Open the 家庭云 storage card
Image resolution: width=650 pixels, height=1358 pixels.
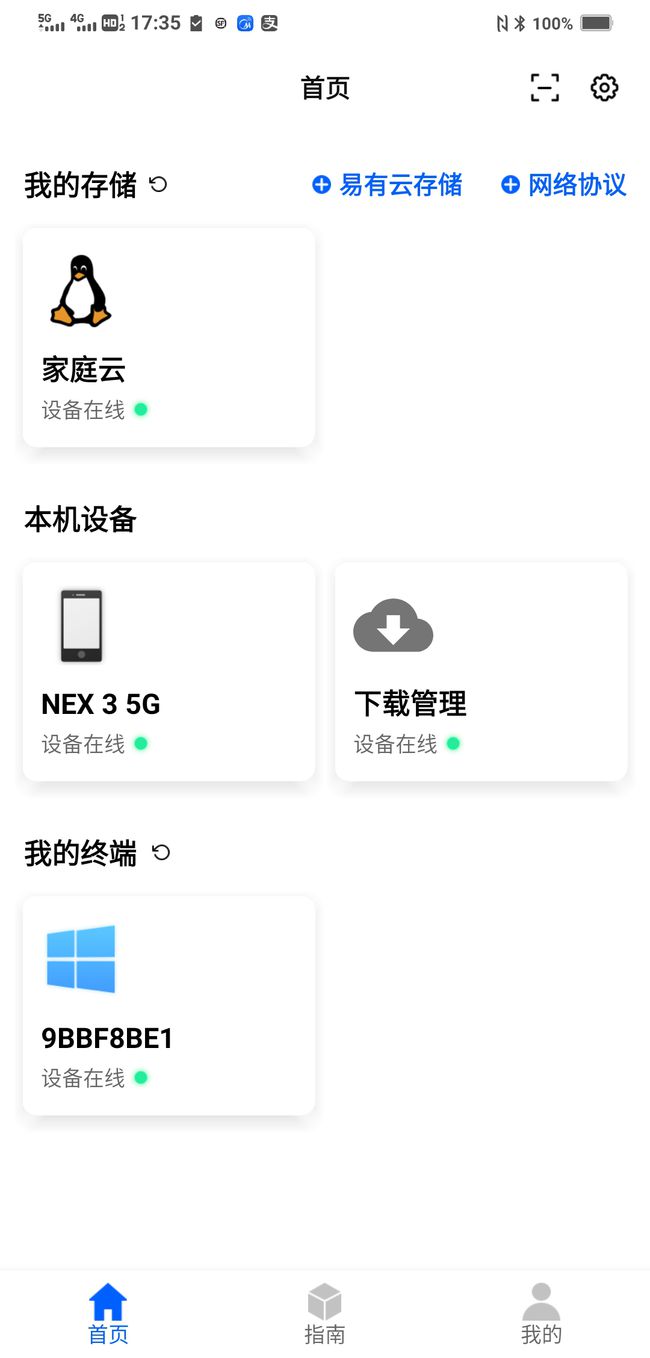[x=169, y=337]
